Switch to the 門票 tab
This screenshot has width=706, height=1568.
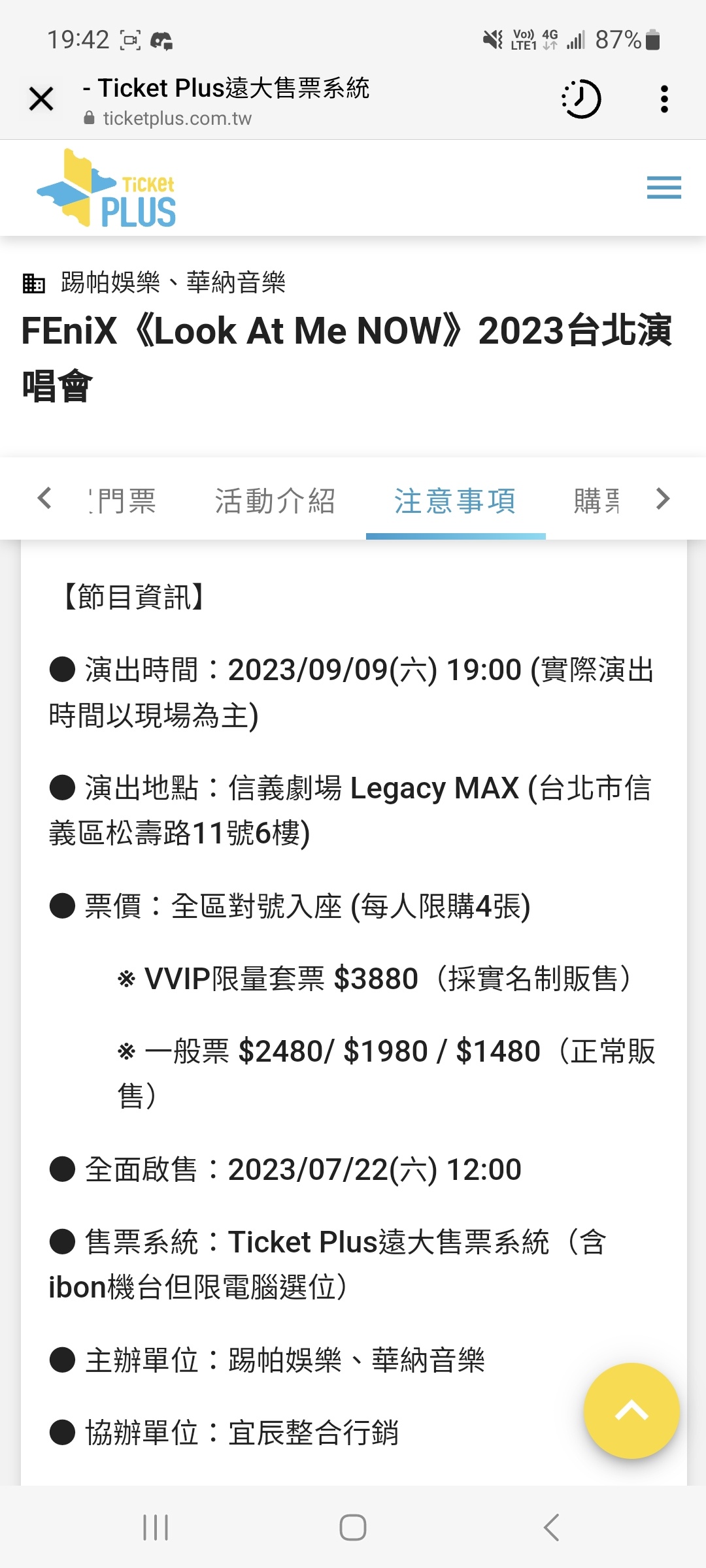[123, 501]
